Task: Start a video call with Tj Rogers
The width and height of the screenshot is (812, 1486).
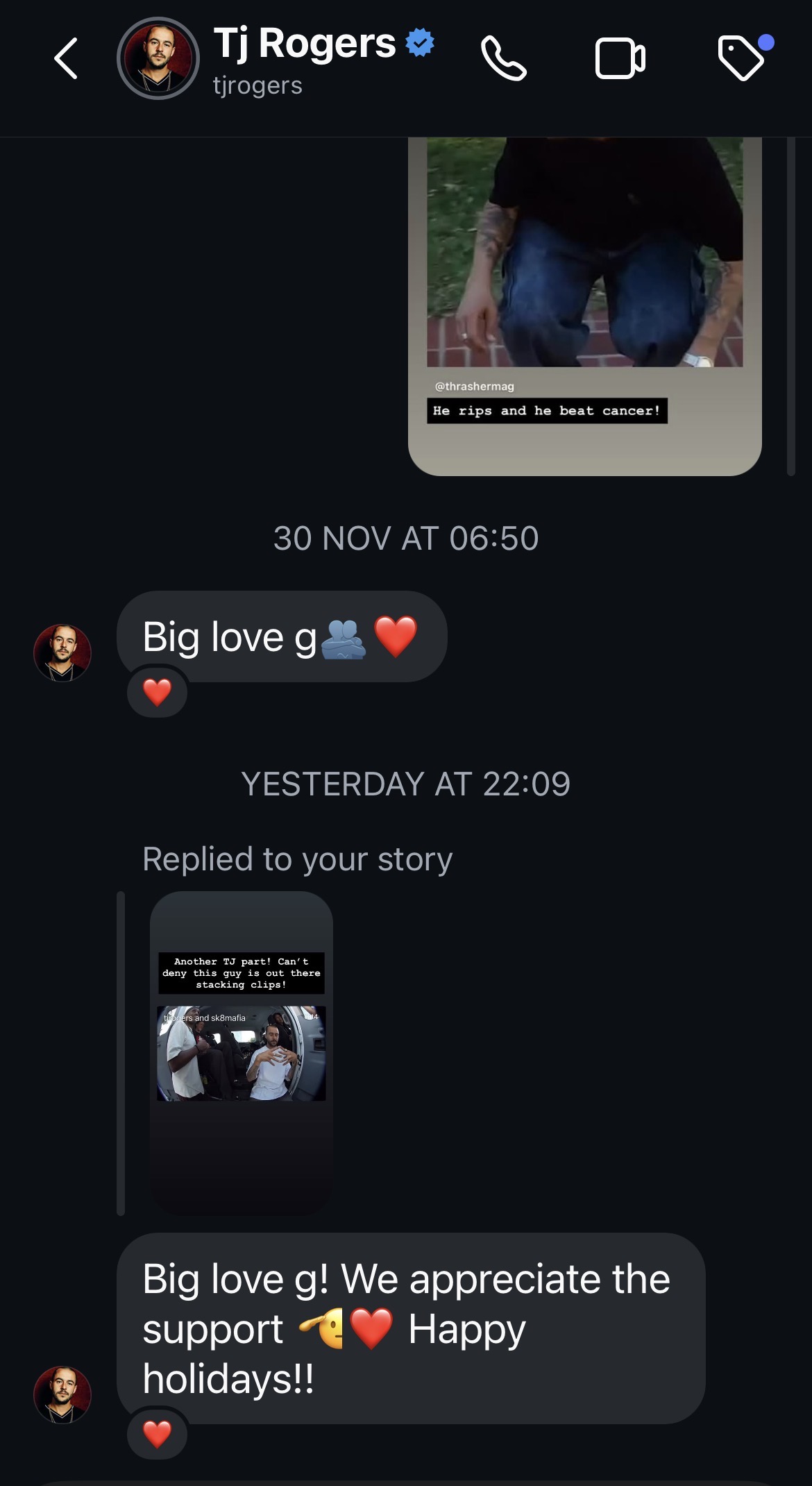Action: click(x=620, y=58)
